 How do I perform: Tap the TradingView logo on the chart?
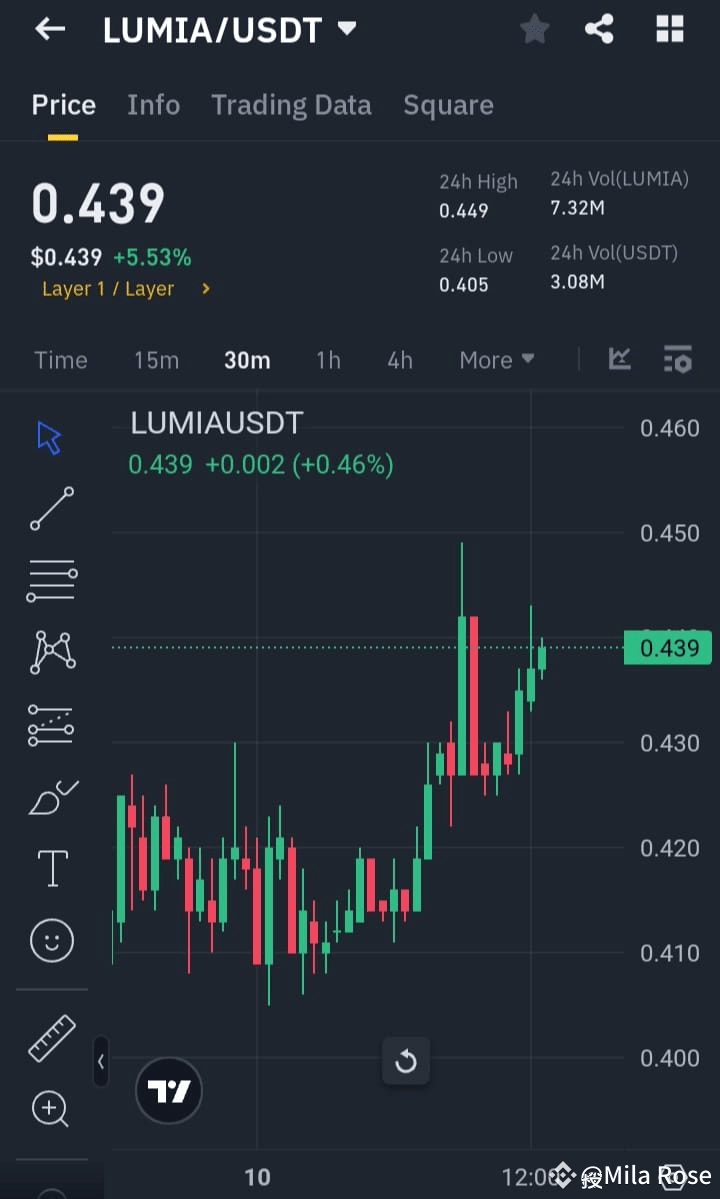(x=168, y=1091)
